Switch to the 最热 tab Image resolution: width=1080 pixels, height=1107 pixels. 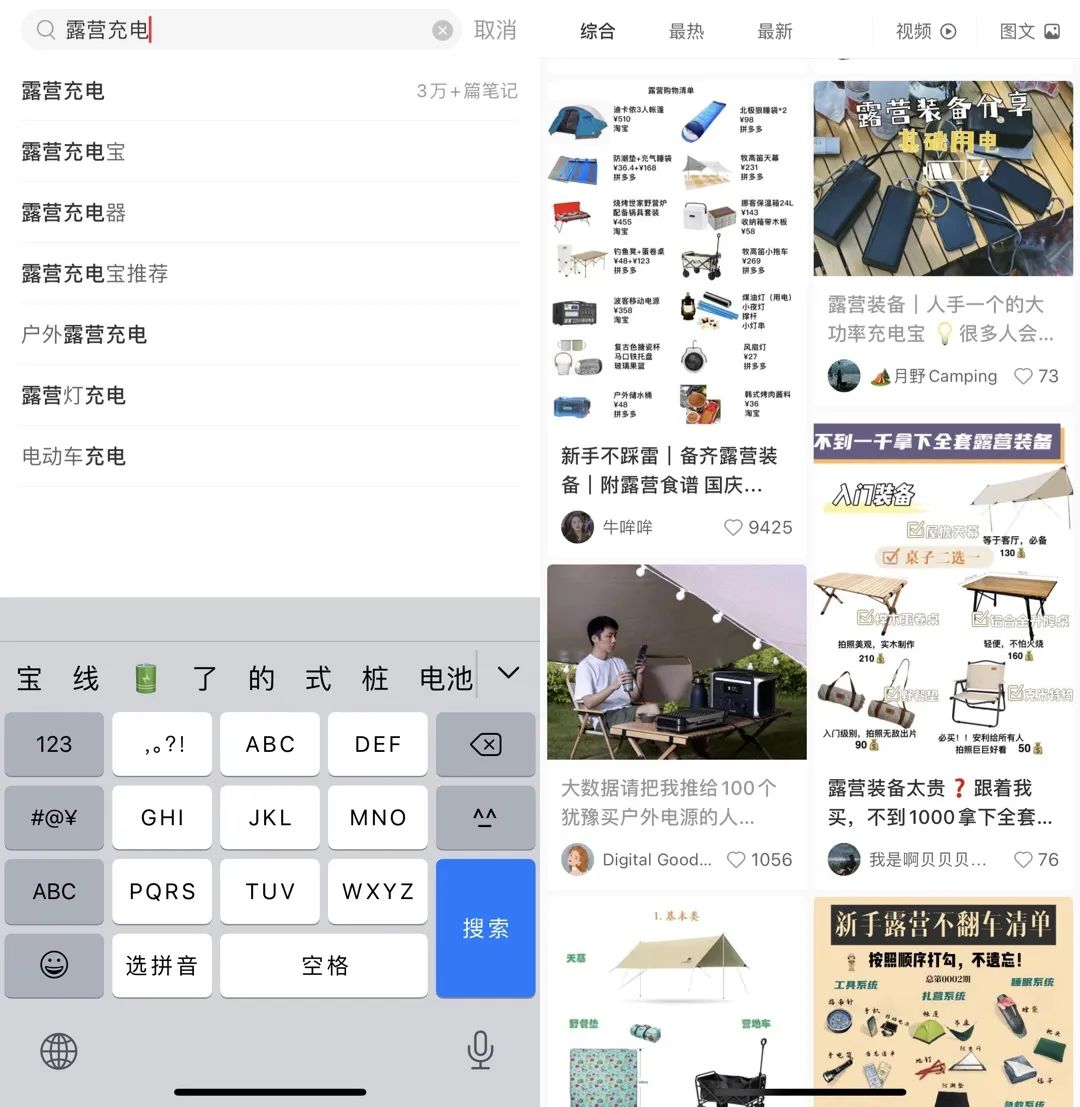[686, 32]
